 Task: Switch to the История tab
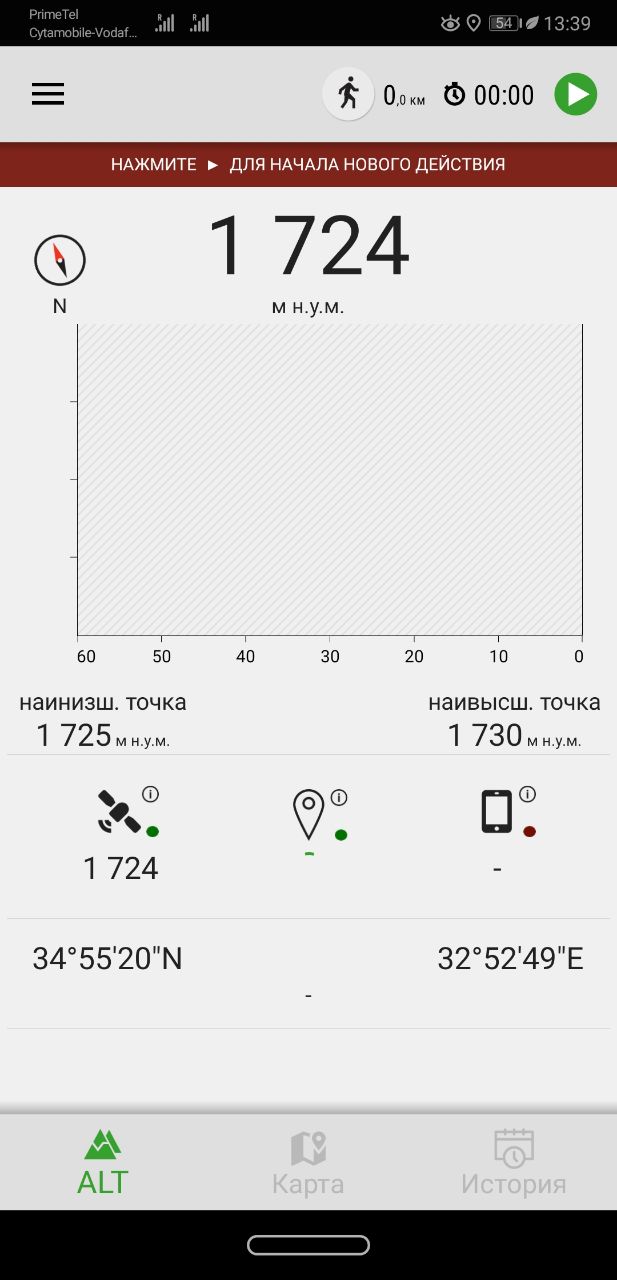(x=513, y=1163)
